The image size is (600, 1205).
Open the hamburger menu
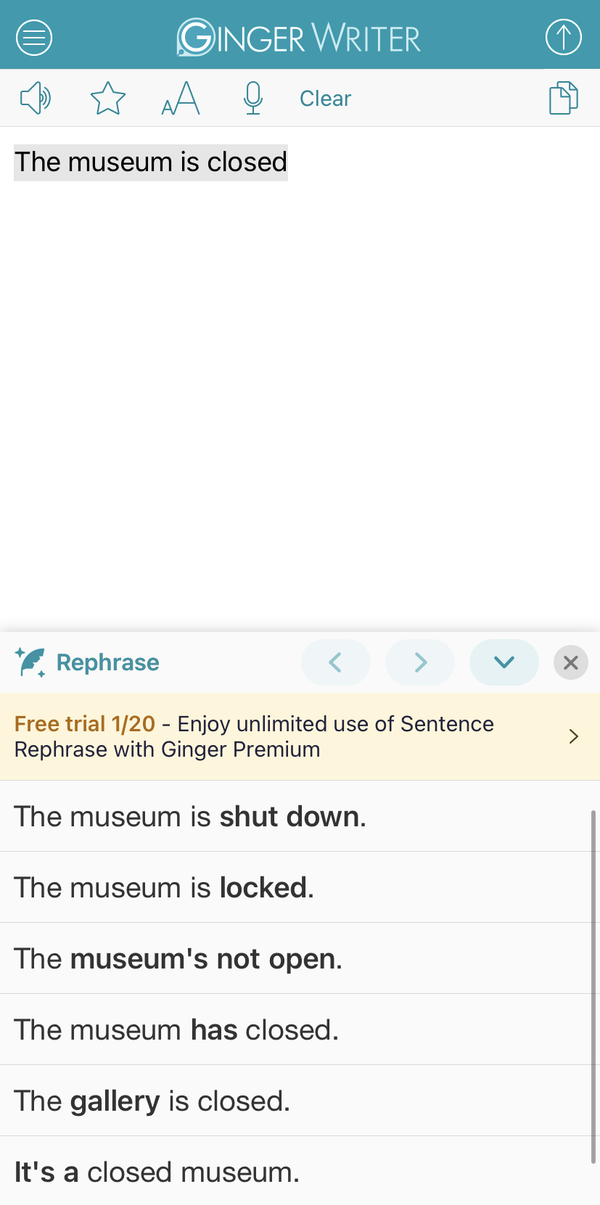point(35,37)
